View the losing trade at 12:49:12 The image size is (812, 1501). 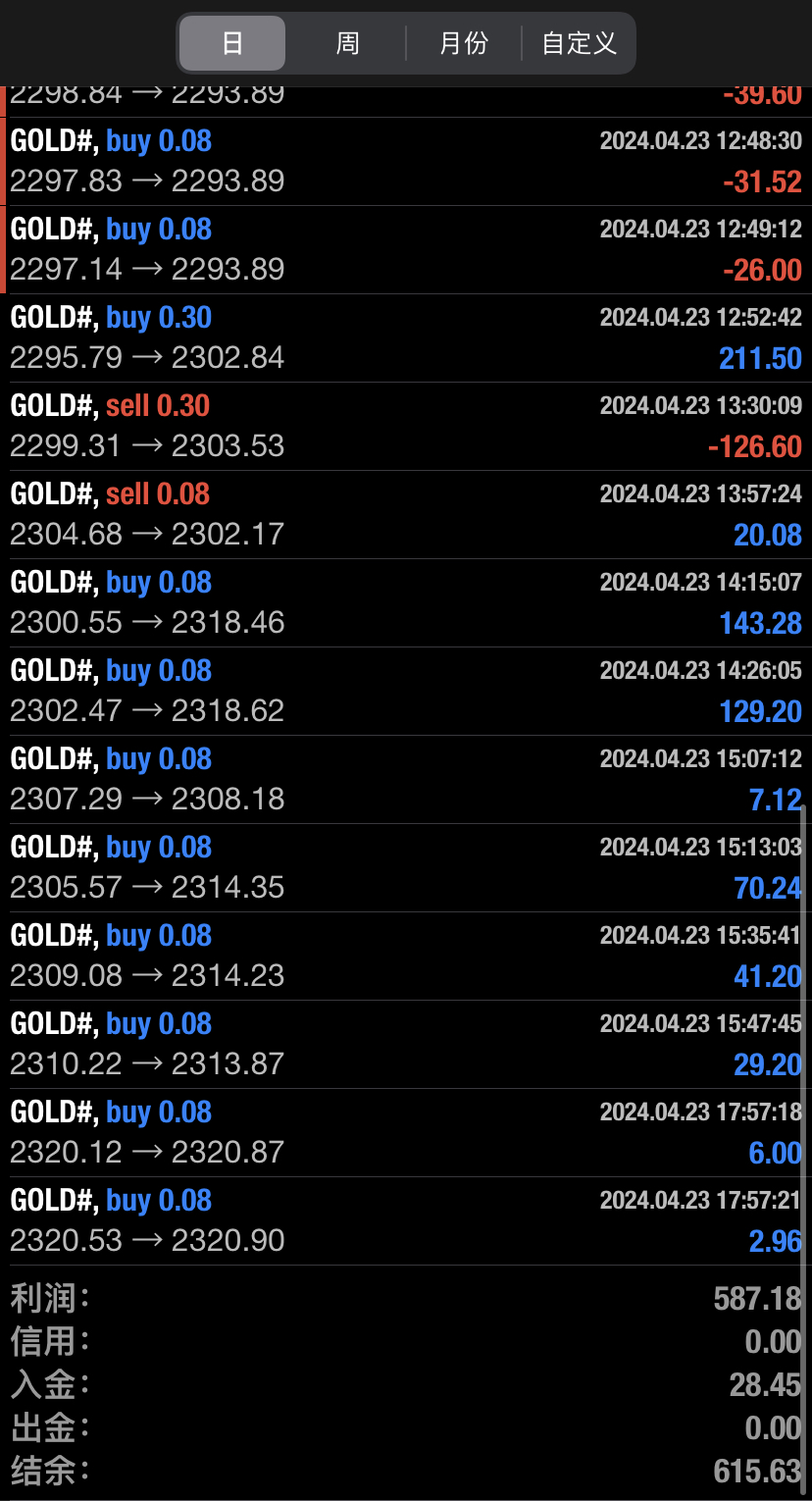(x=406, y=249)
